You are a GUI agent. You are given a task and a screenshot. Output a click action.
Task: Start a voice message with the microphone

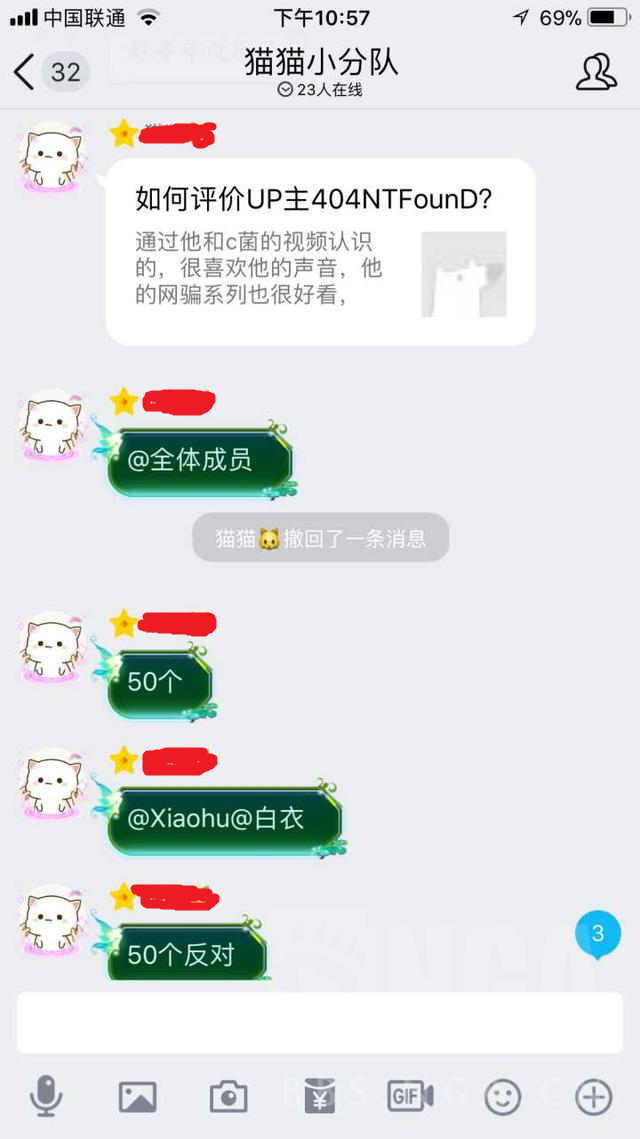click(x=46, y=1097)
